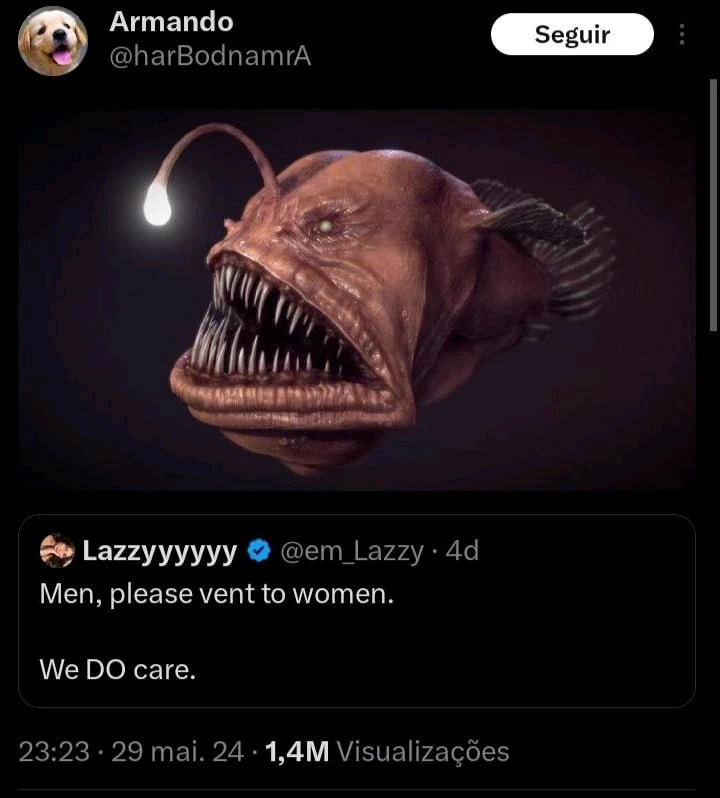Tap the Seguir button to follow Armando
Viewport: 720px width, 798px height.
click(x=571, y=35)
